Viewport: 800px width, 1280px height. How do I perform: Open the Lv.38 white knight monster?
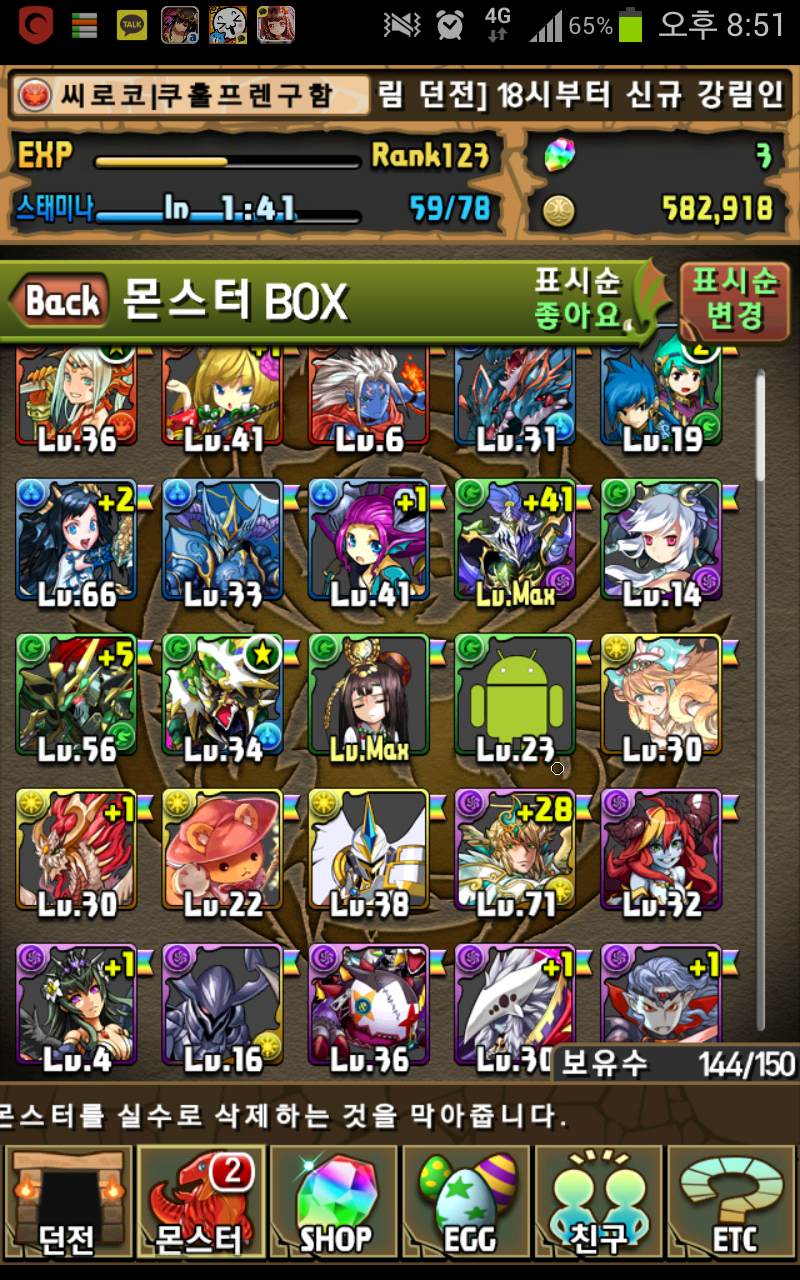click(368, 850)
